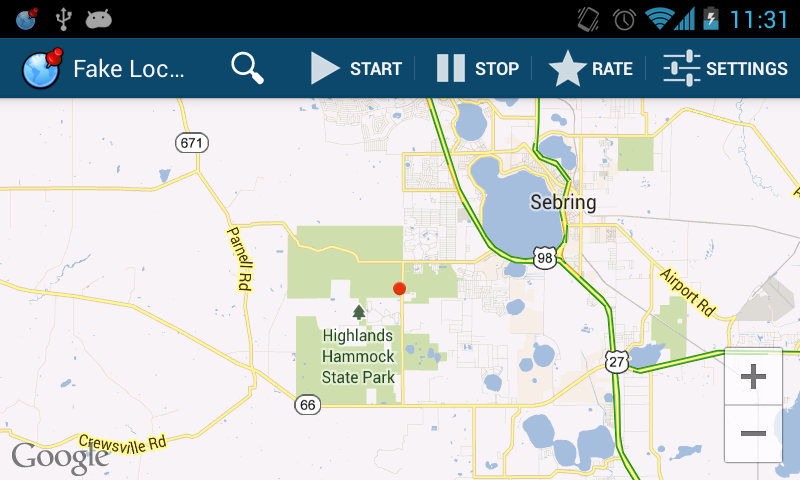Zoom in on the map
Image resolution: width=800 pixels, height=480 pixels.
click(753, 377)
